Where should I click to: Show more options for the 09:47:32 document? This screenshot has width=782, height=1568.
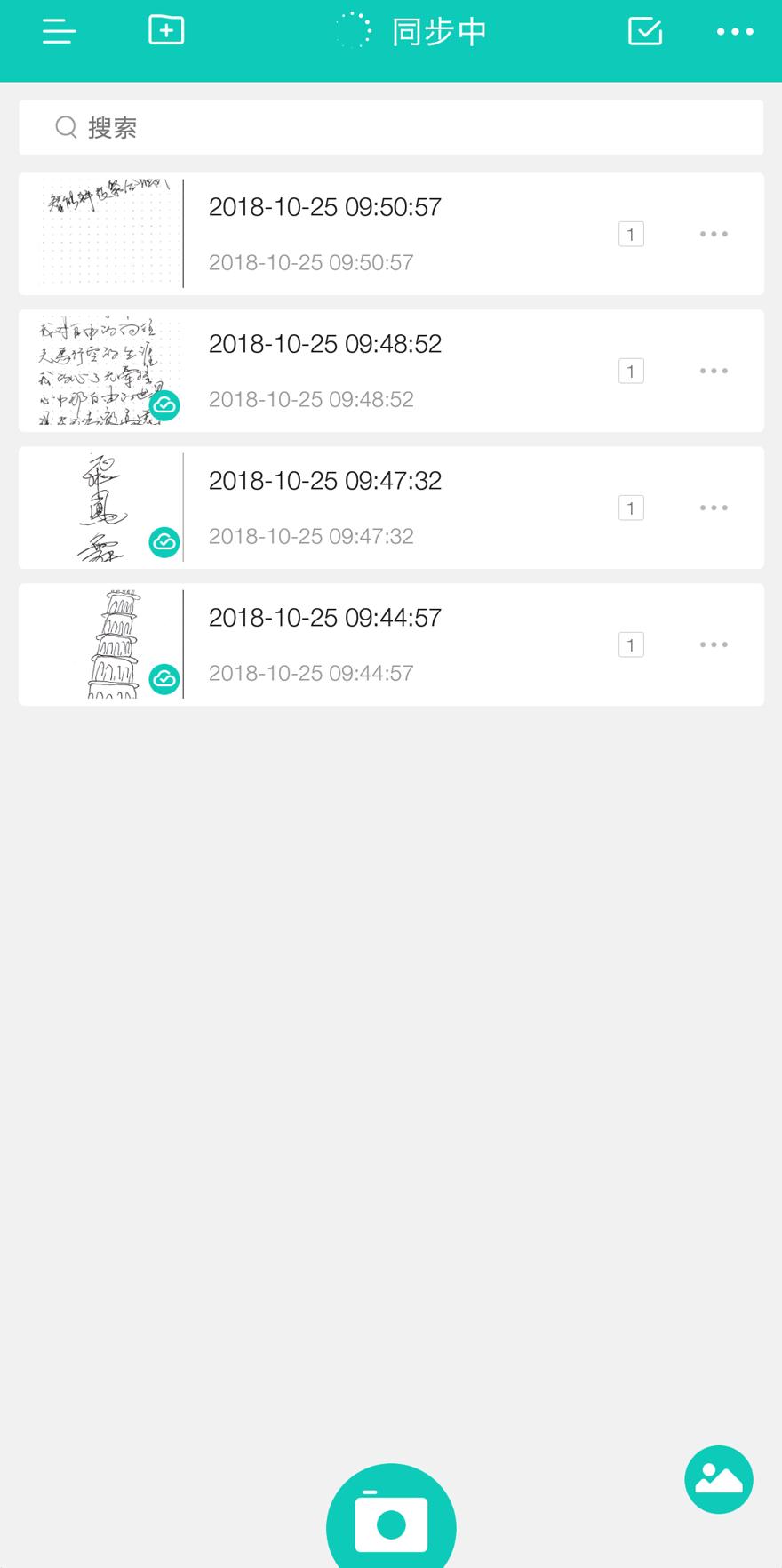[714, 508]
